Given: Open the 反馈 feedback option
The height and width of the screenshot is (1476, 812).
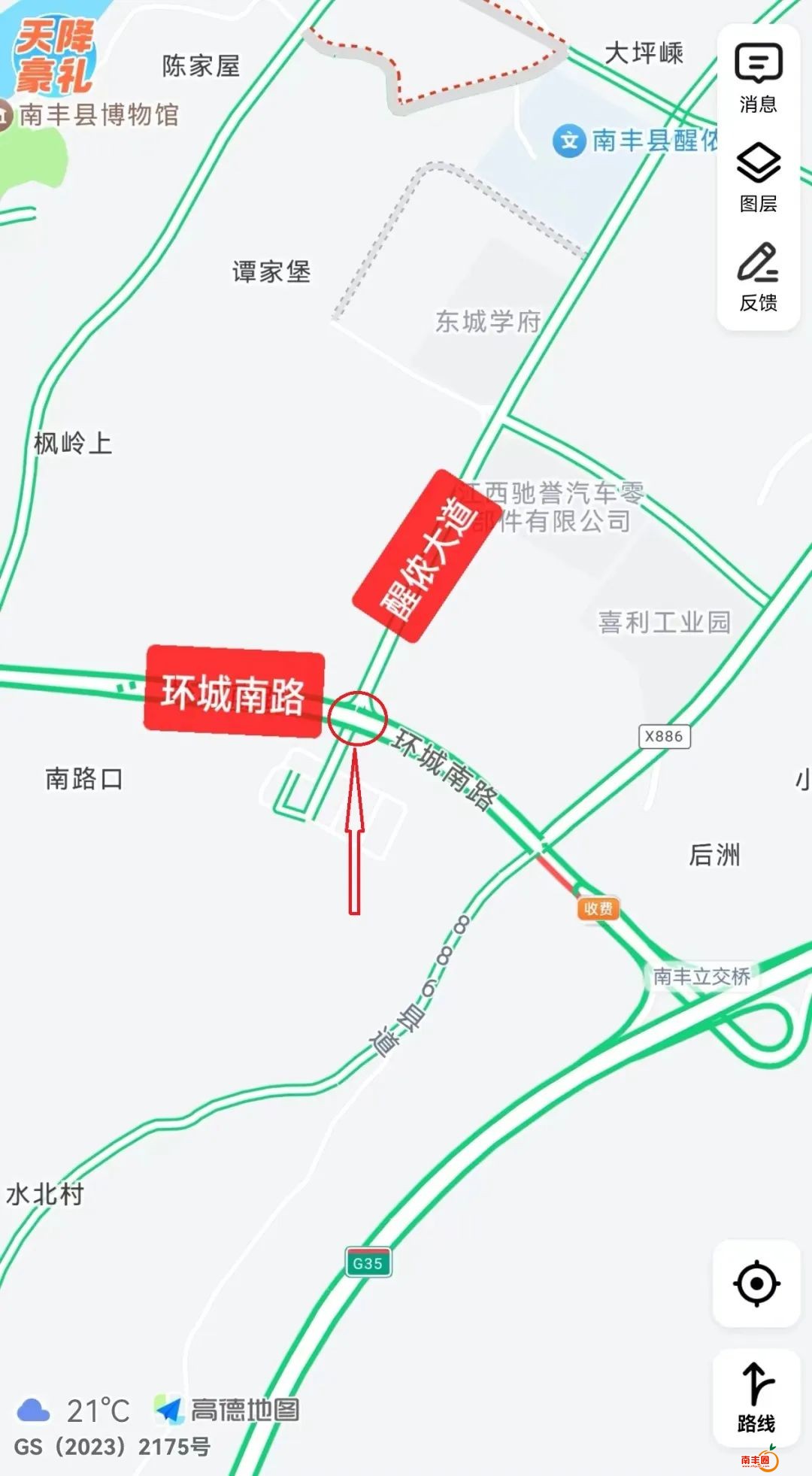Looking at the screenshot, I should pos(758,276).
